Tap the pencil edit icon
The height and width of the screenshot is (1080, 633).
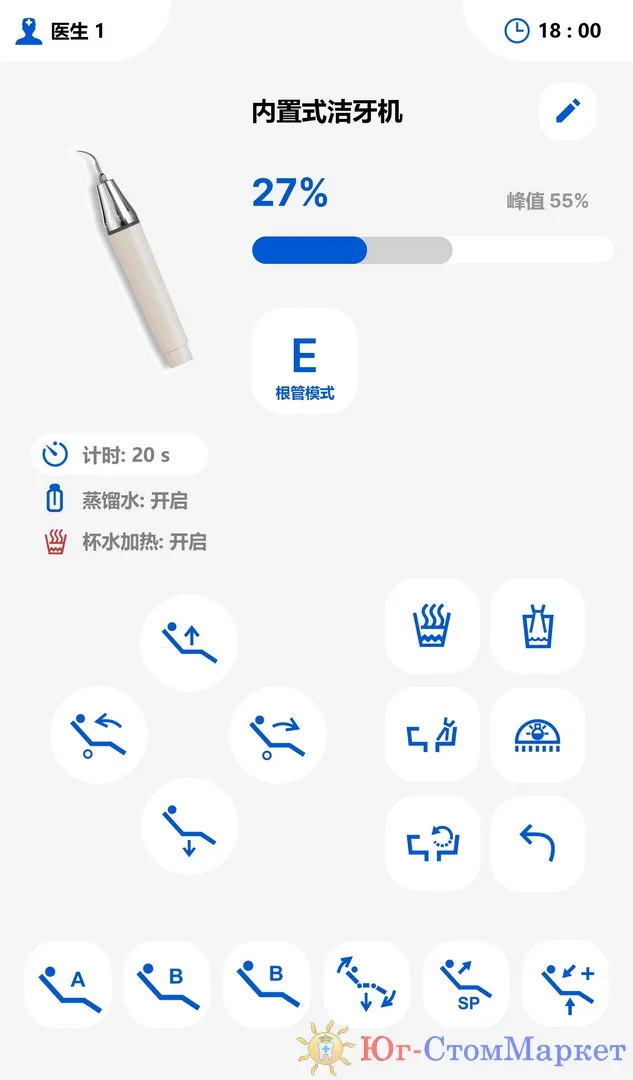(567, 111)
